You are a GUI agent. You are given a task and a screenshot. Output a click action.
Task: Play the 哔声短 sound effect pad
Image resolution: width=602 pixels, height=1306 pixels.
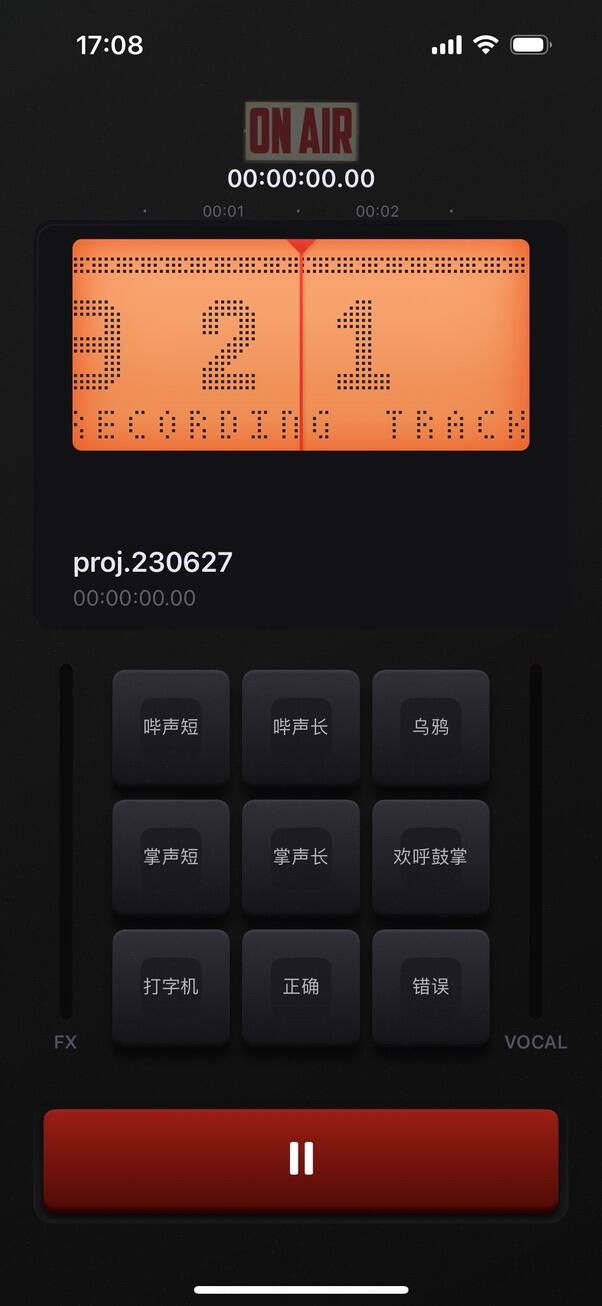tap(171, 727)
